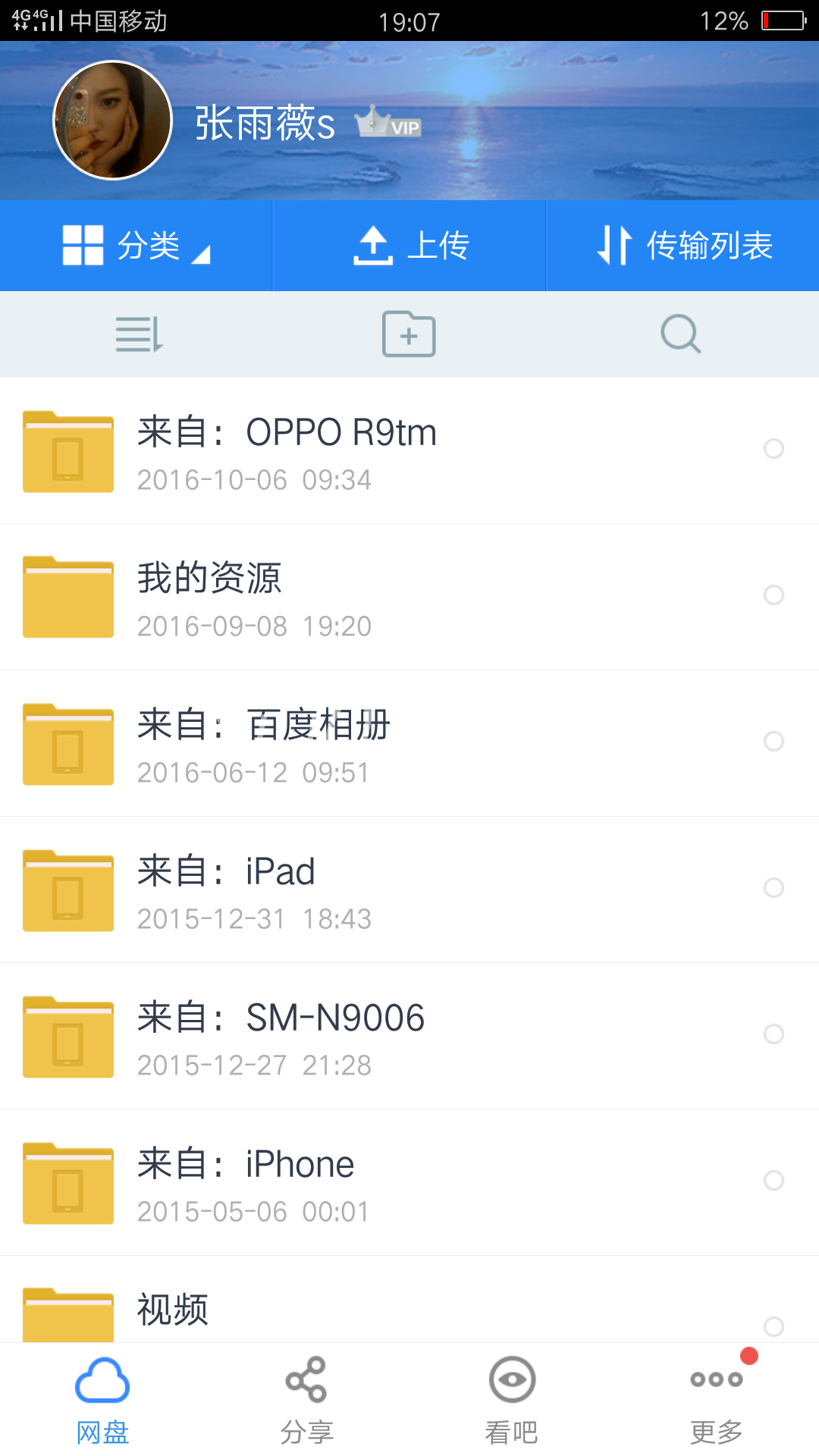Select the 来自：iPad folder checkbox circle

[x=773, y=888]
